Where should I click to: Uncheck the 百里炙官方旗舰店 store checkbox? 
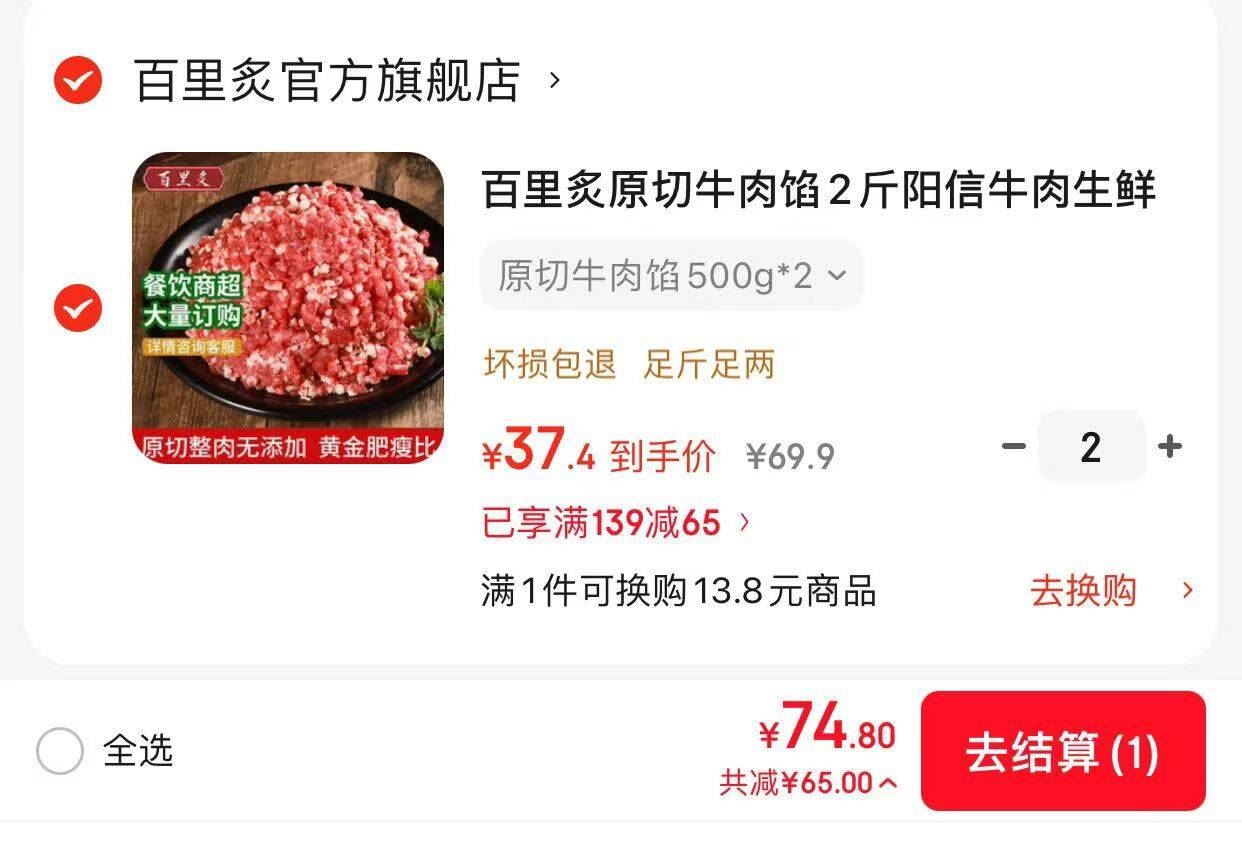(x=78, y=80)
